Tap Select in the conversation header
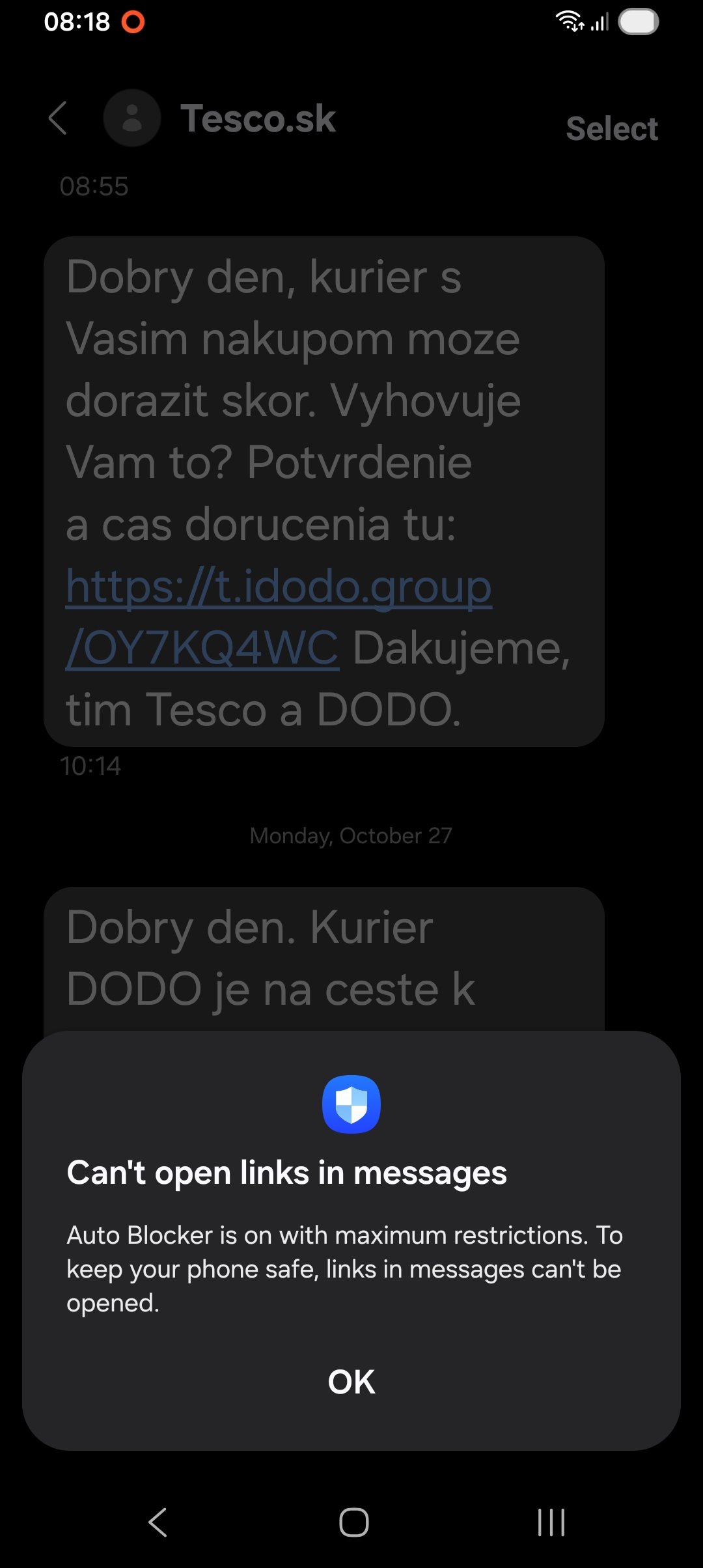 (x=612, y=128)
